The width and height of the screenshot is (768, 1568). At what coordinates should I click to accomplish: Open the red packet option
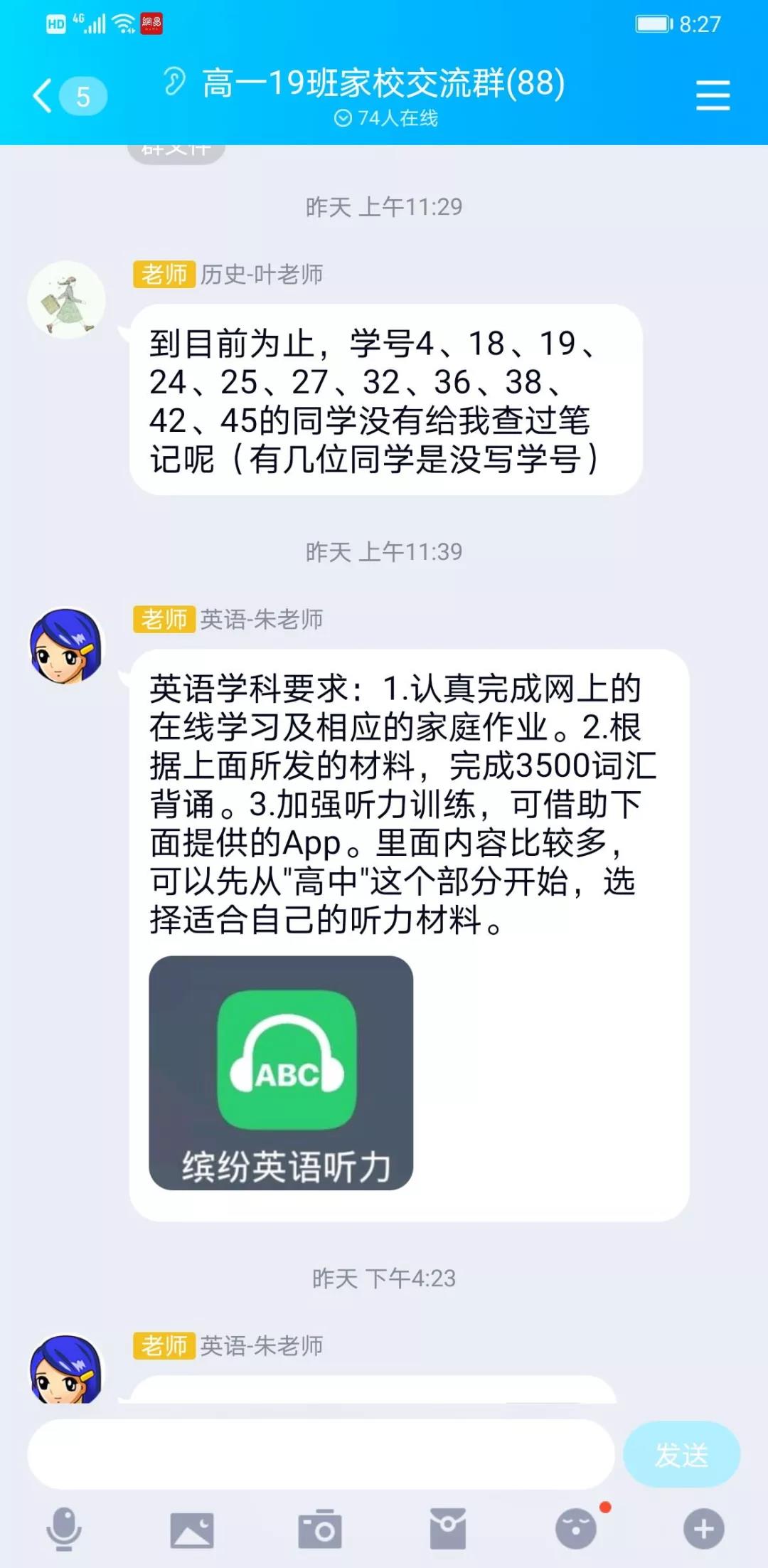447,1530
